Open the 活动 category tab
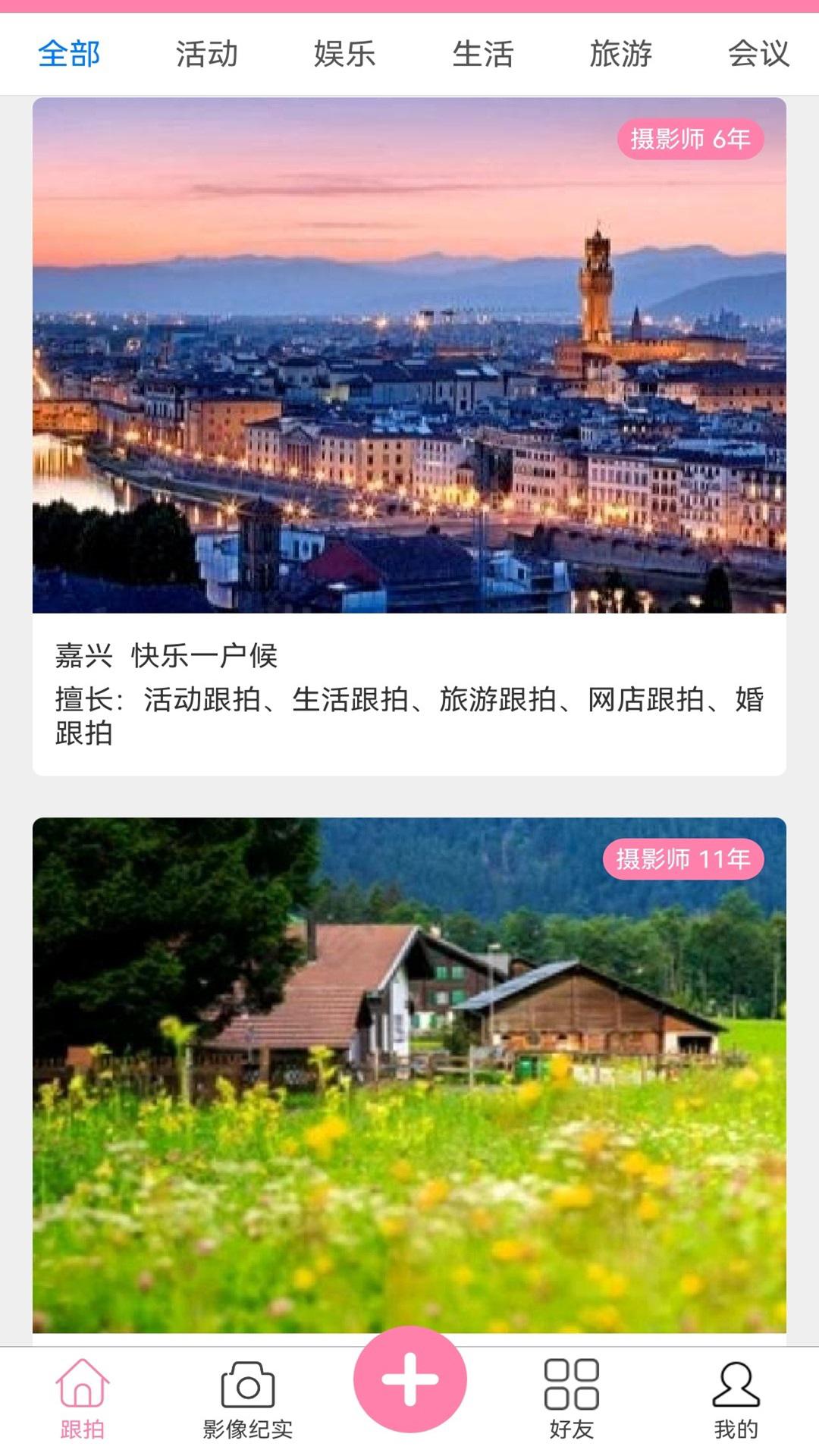Viewport: 819px width, 1456px height. tap(206, 53)
